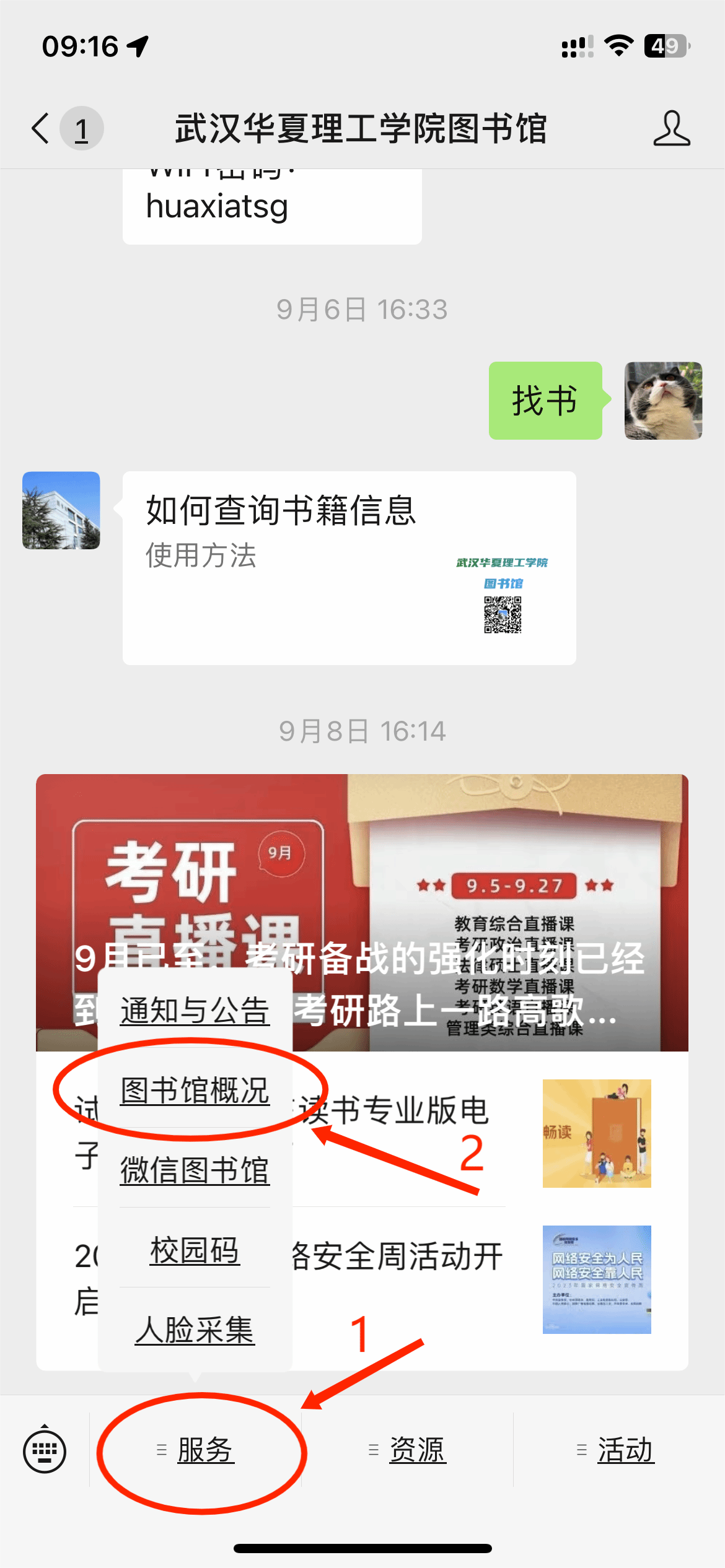
Task: Tap the 服务 bottom menu
Action: coord(204,1450)
